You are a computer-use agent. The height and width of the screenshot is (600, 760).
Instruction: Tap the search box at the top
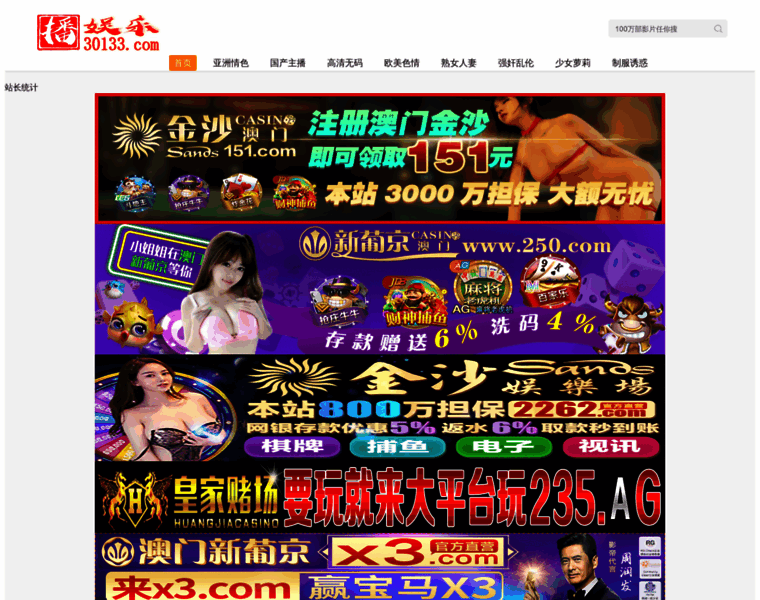(658, 29)
